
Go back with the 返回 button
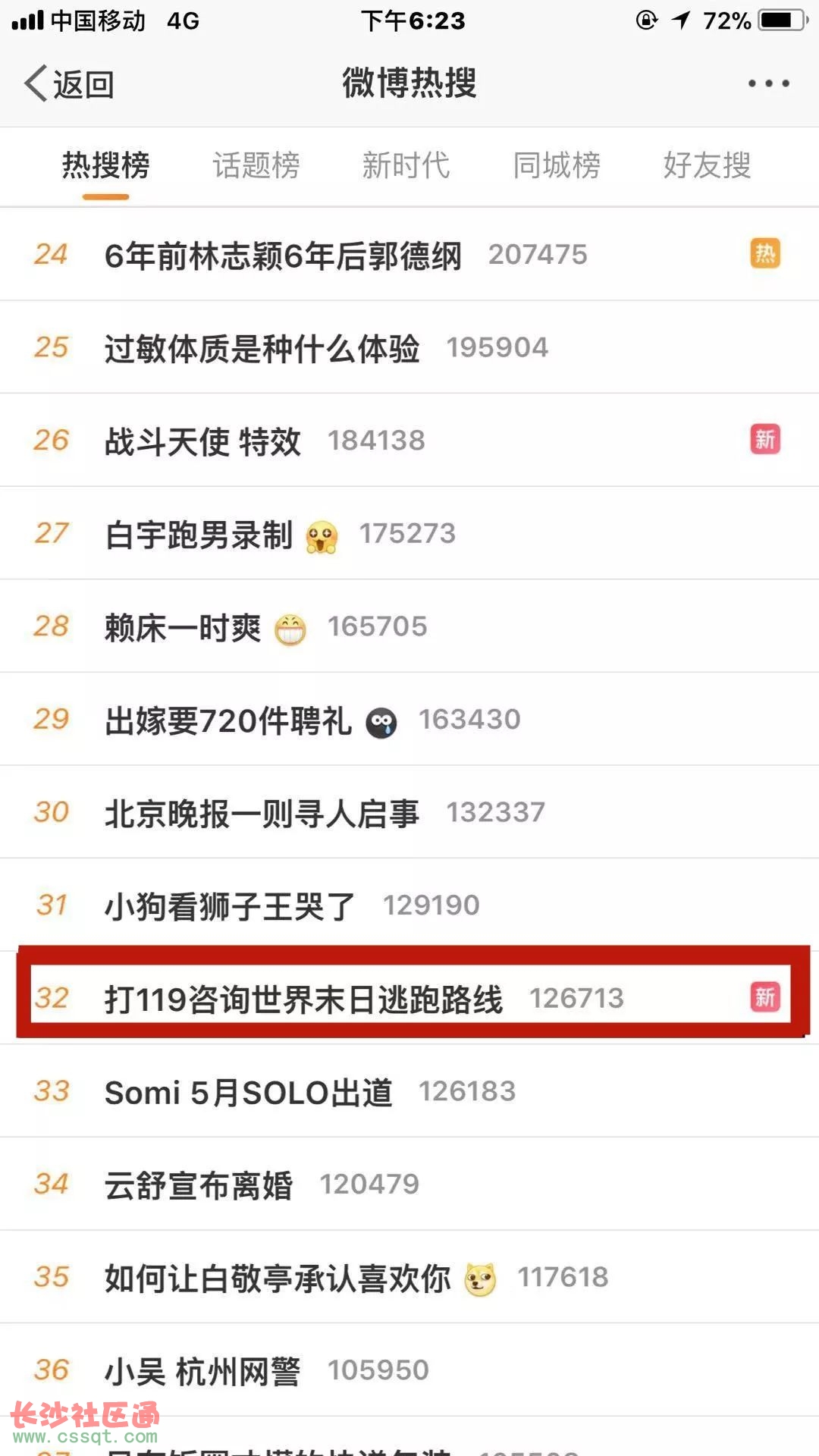69,83
